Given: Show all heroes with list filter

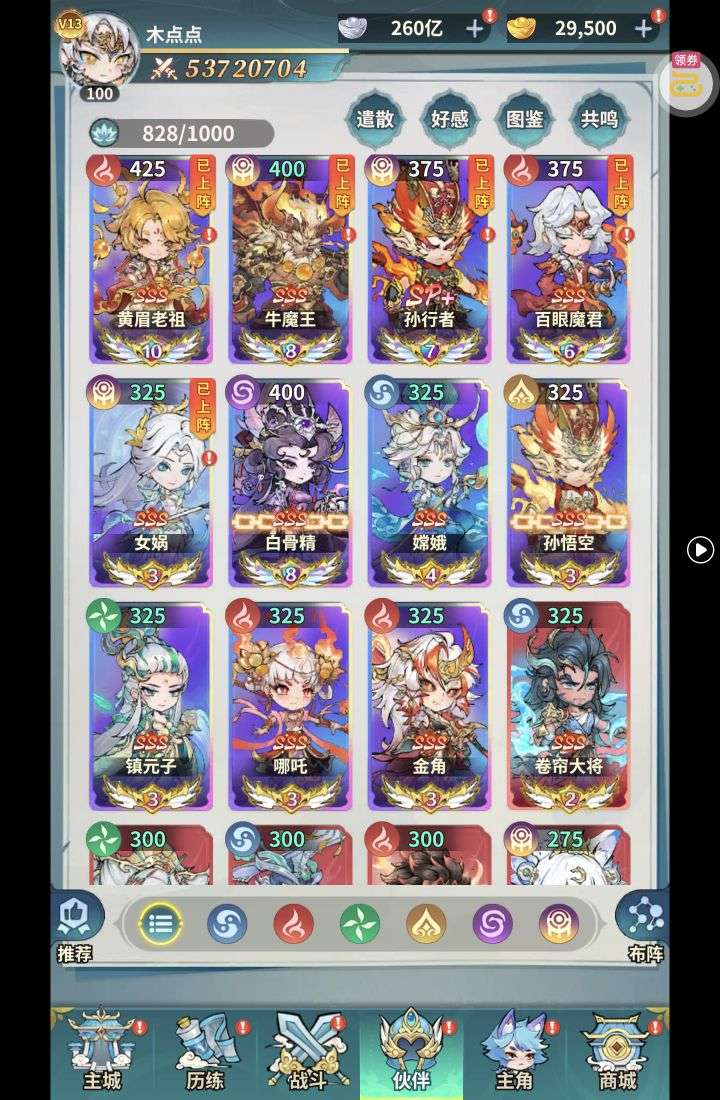Looking at the screenshot, I should pyautogui.click(x=161, y=924).
